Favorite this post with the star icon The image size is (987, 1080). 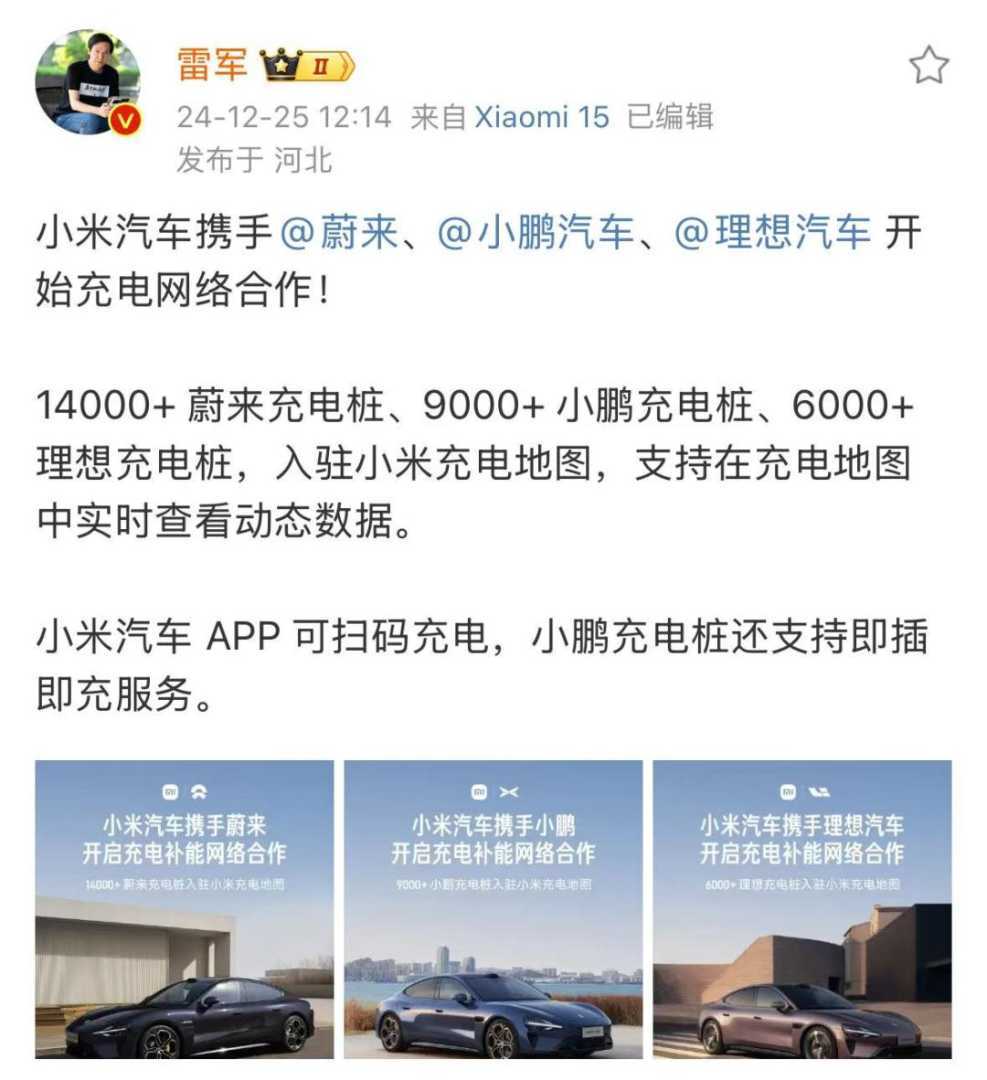coord(928,66)
